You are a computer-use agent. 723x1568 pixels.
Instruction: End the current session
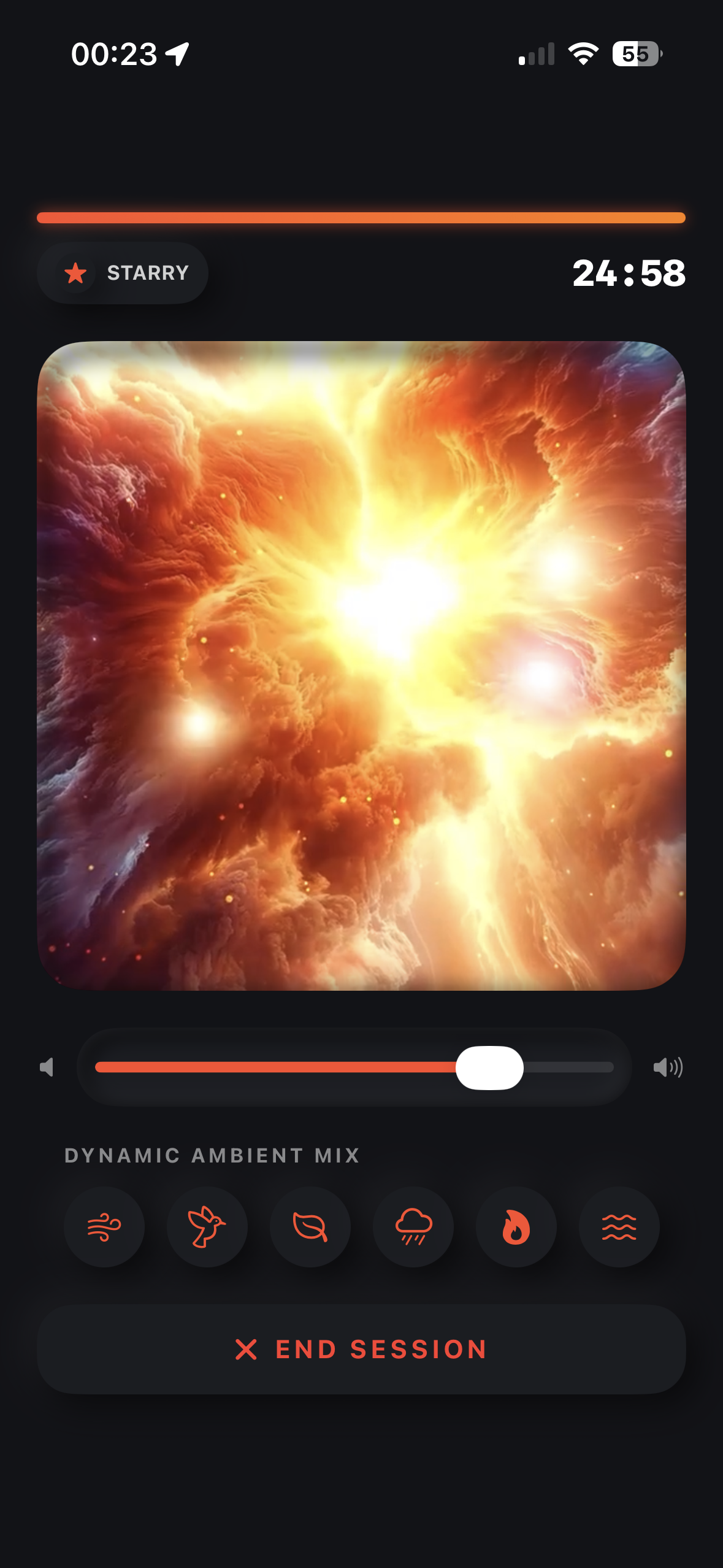(x=361, y=1350)
